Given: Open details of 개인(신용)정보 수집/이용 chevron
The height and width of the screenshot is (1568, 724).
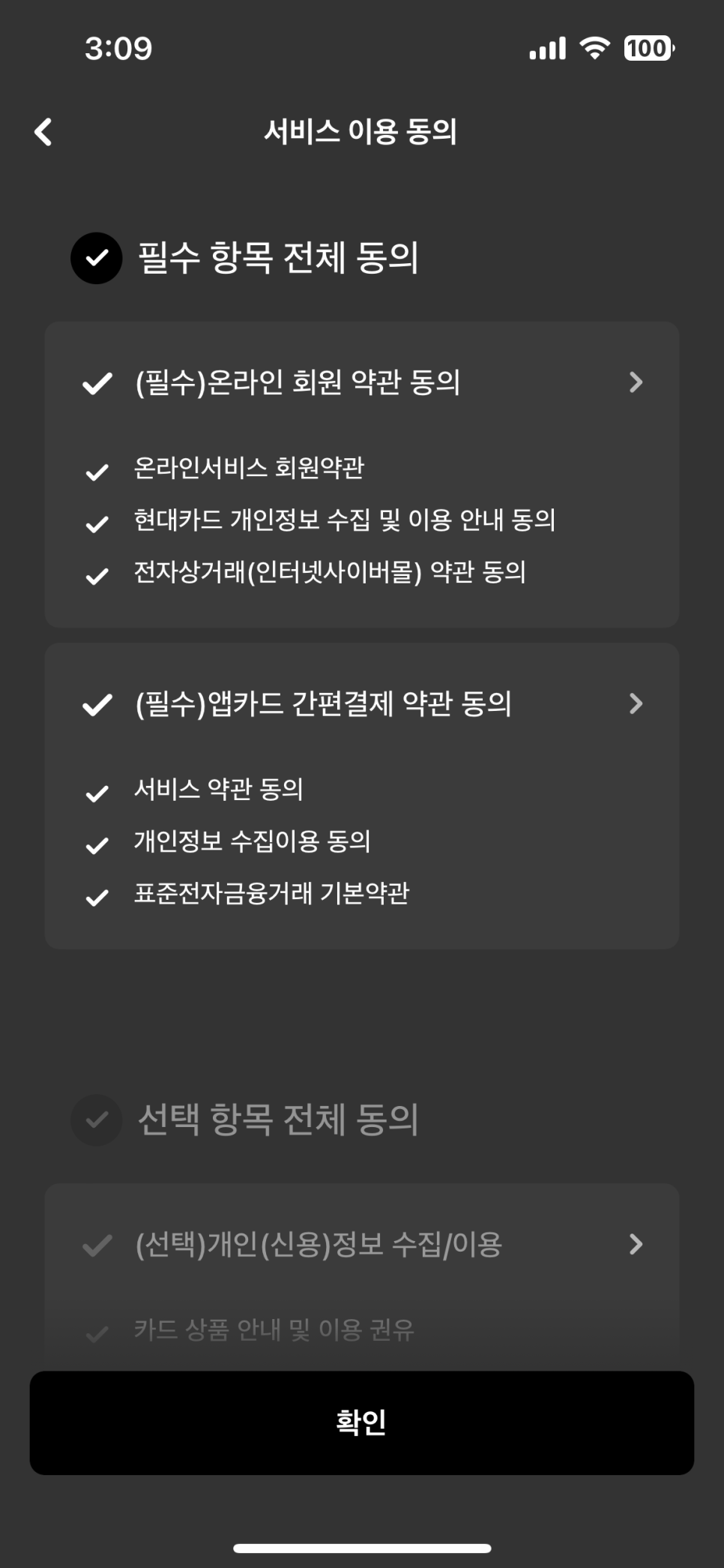Looking at the screenshot, I should point(636,1244).
